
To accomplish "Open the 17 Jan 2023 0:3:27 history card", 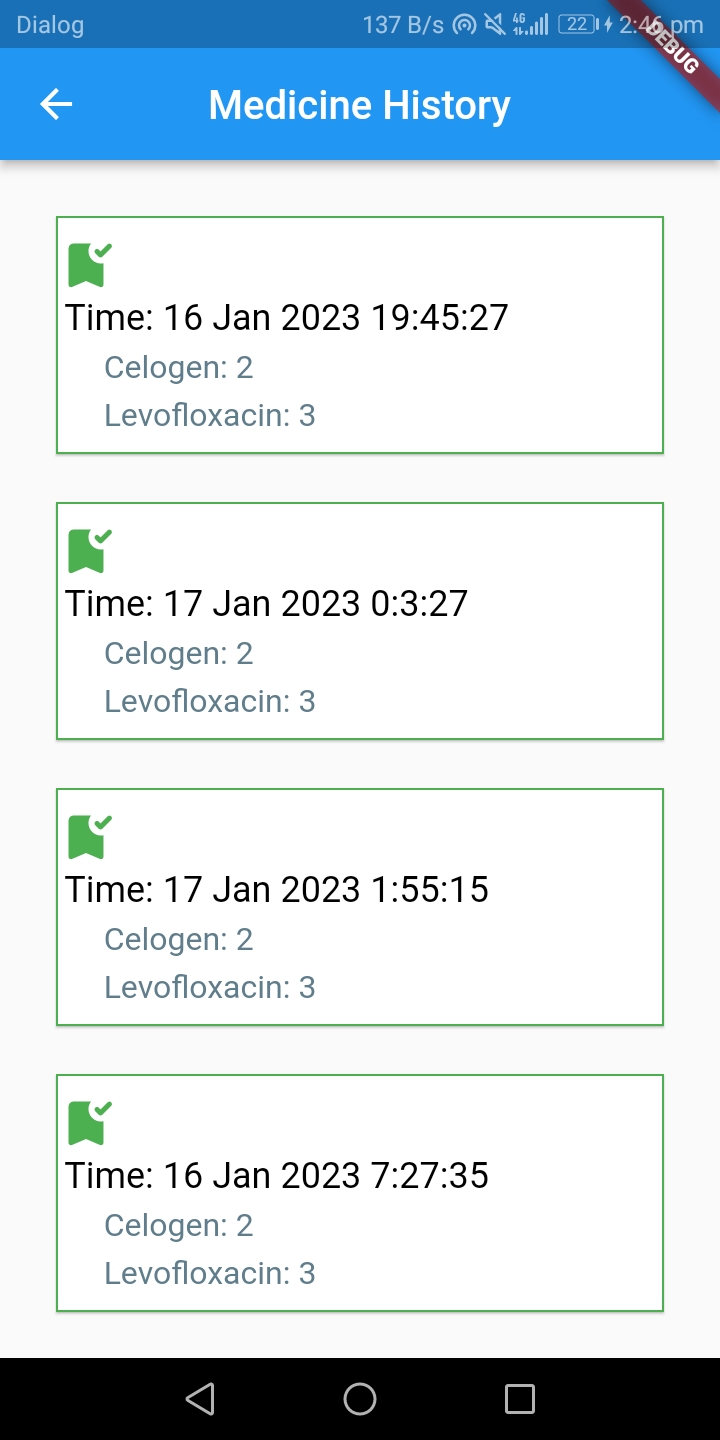I will [360, 621].
